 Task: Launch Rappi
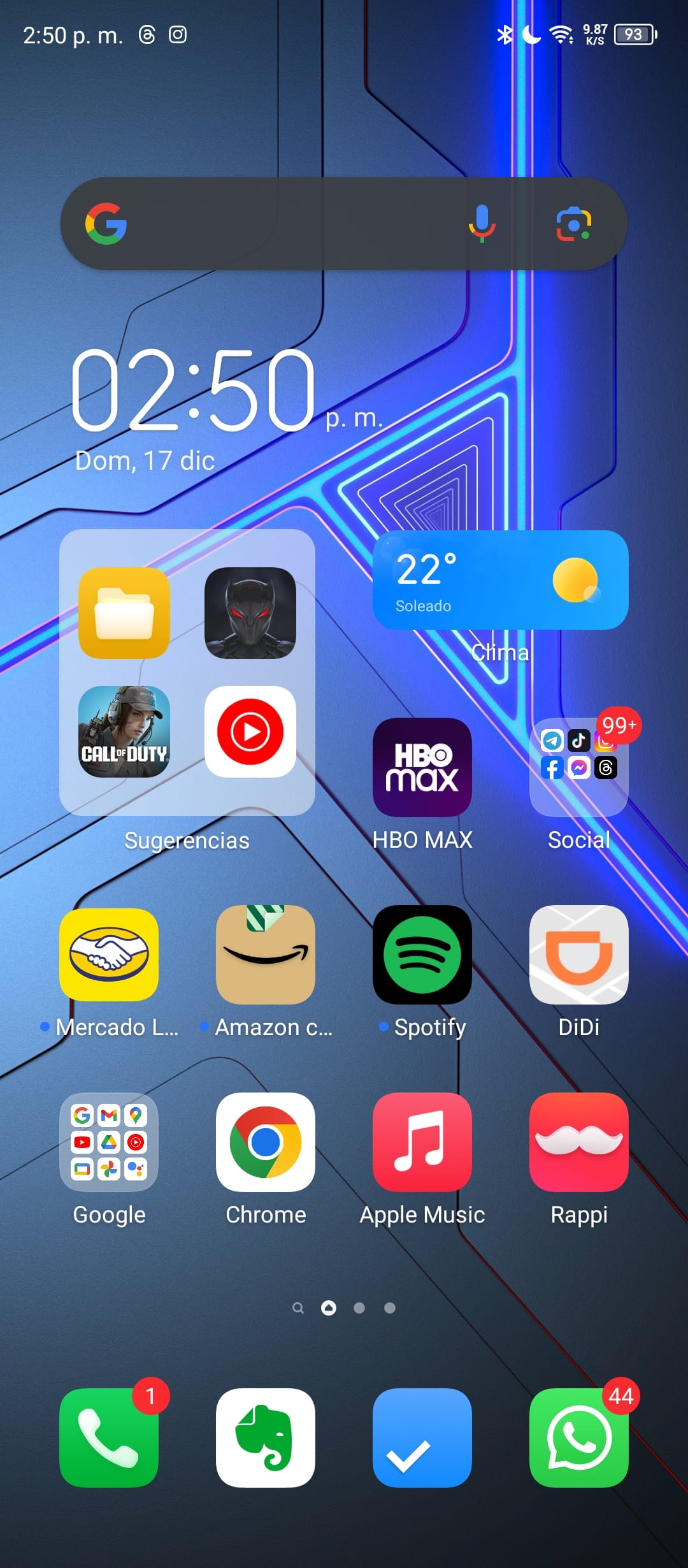[x=579, y=1142]
